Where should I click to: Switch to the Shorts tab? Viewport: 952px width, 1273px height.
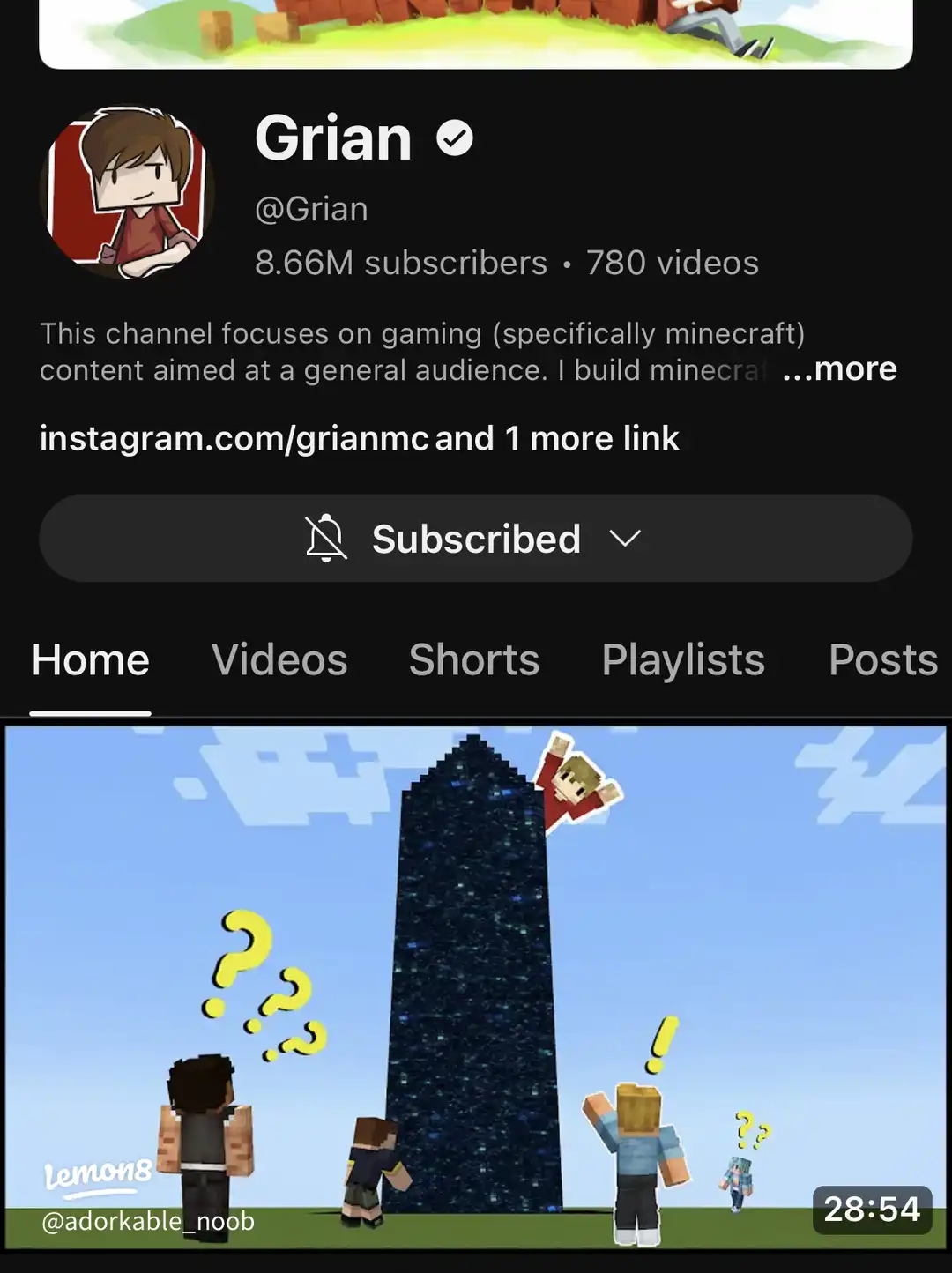(474, 660)
